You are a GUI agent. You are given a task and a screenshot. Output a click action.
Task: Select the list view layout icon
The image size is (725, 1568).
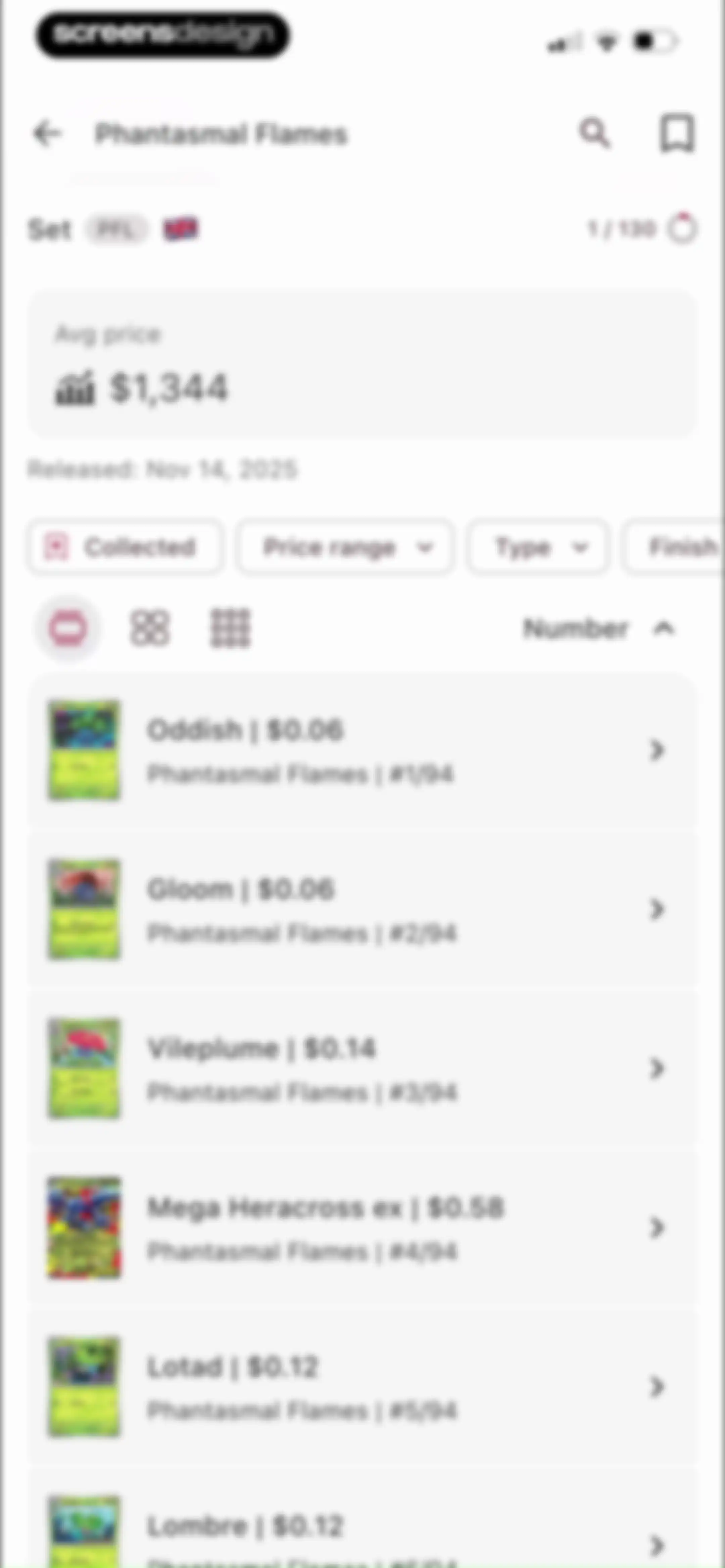67,628
